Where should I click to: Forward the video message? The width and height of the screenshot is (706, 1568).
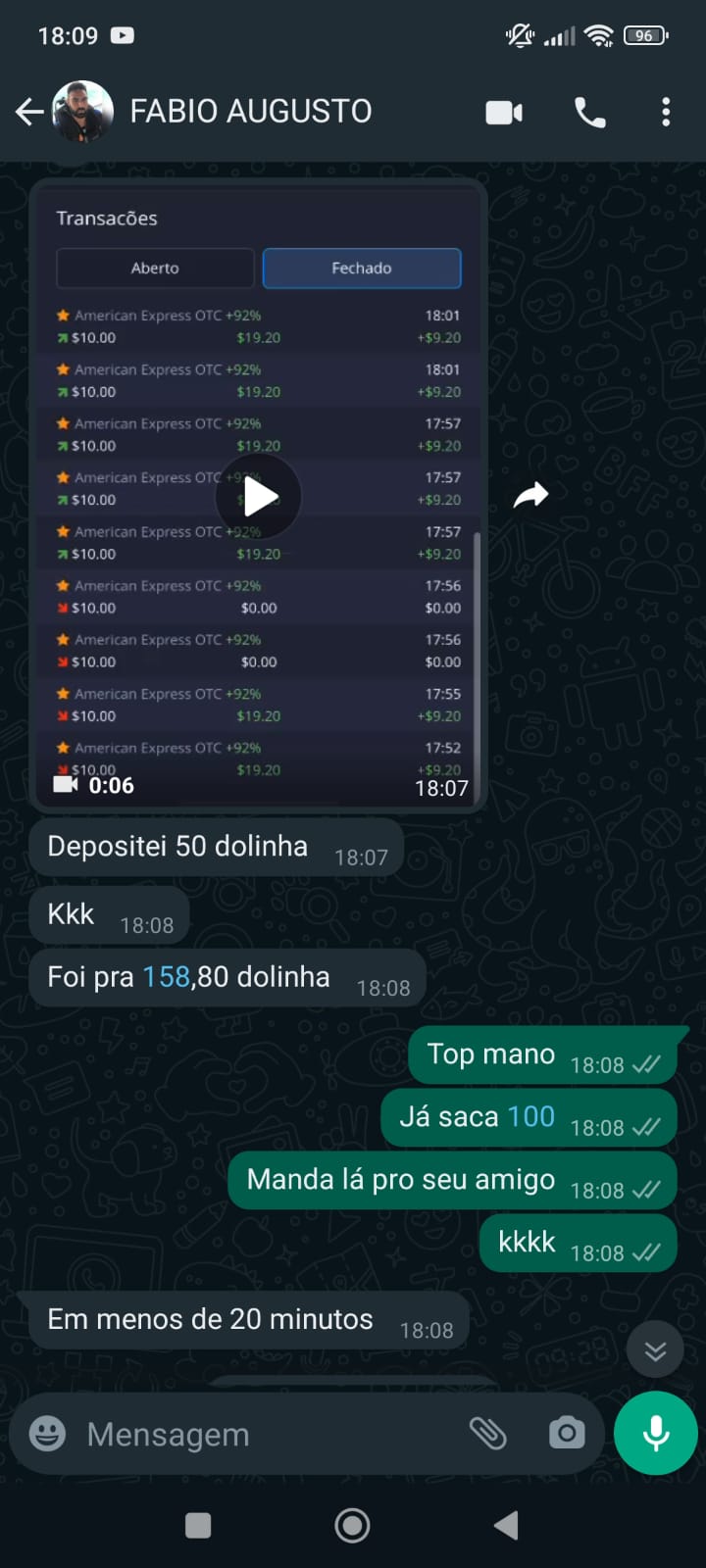coord(530,496)
